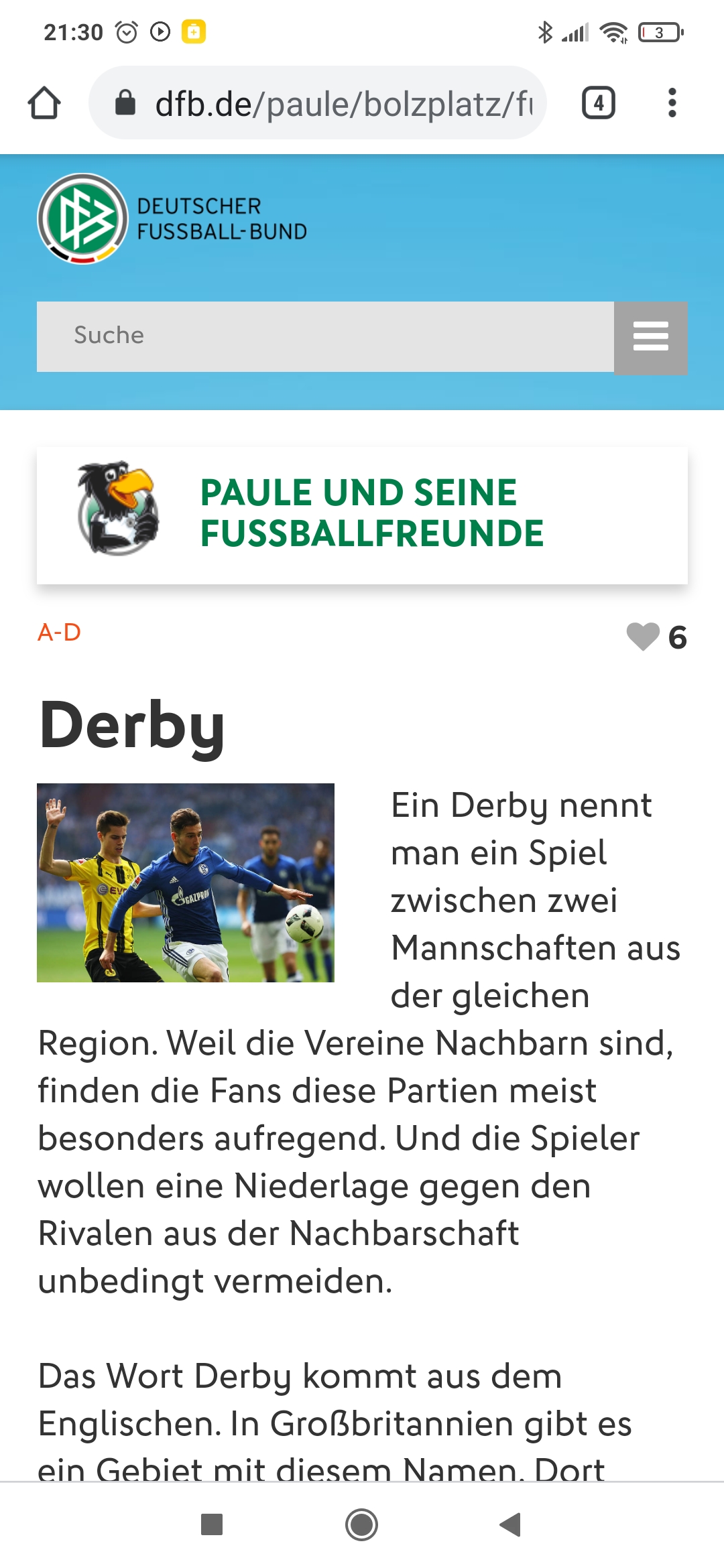Like the Derby article with the heart
This screenshot has width=724, height=1568.
pyautogui.click(x=643, y=637)
